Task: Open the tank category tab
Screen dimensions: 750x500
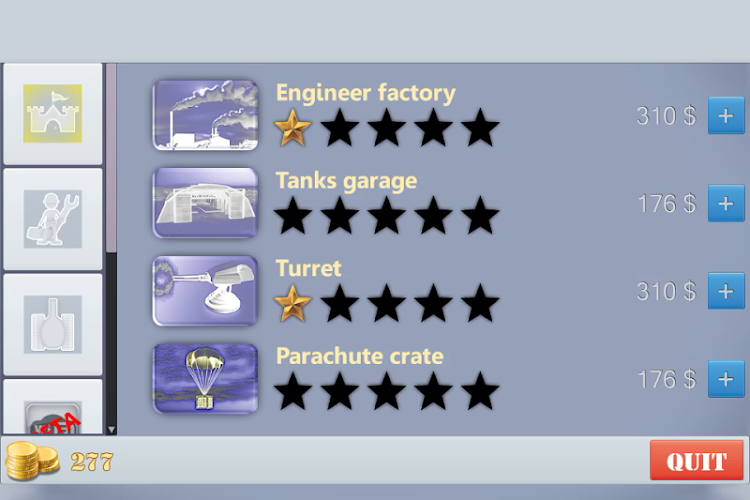Action: (52, 324)
